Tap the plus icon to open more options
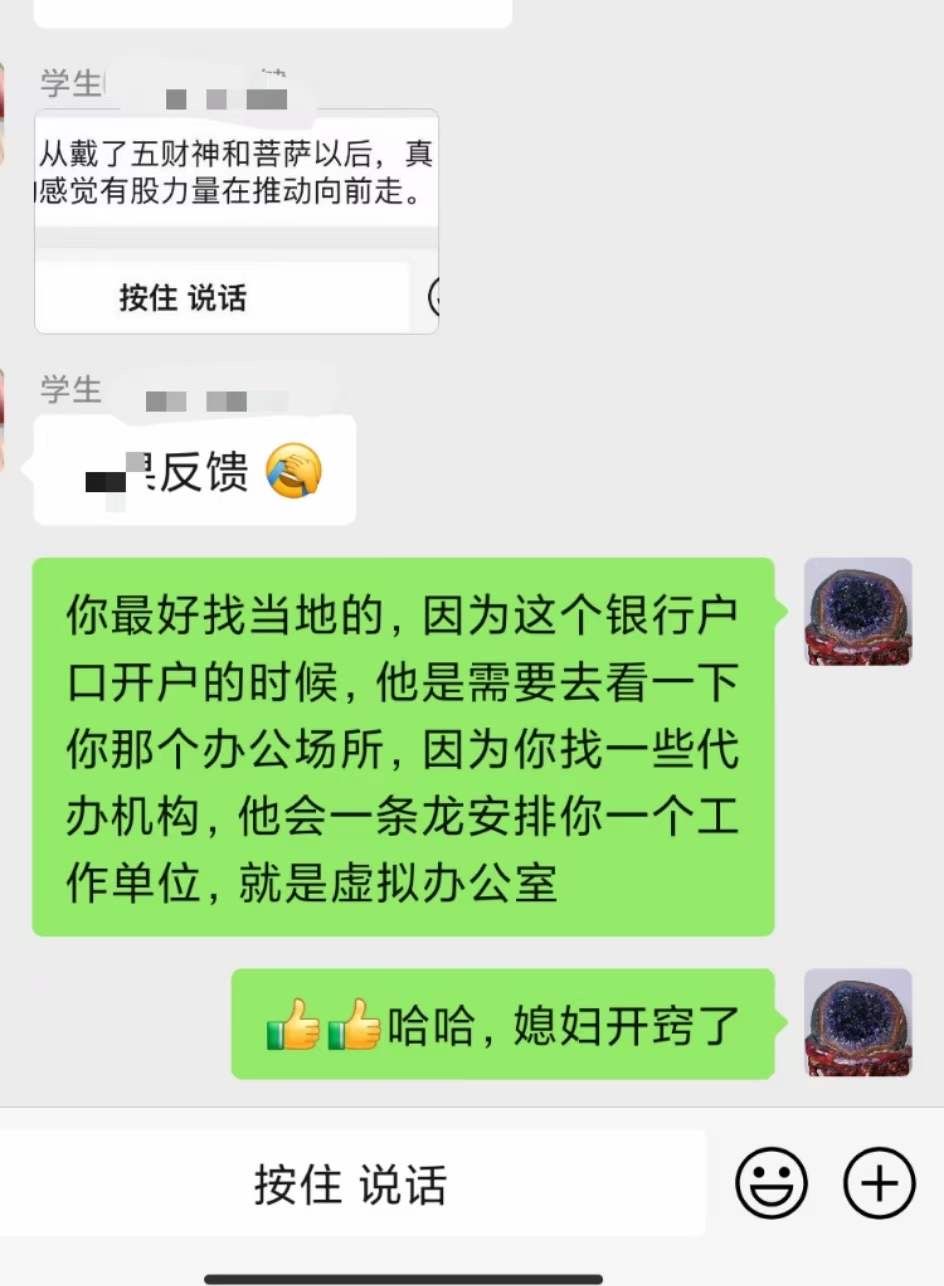Image resolution: width=944 pixels, height=1286 pixels. click(x=877, y=1183)
